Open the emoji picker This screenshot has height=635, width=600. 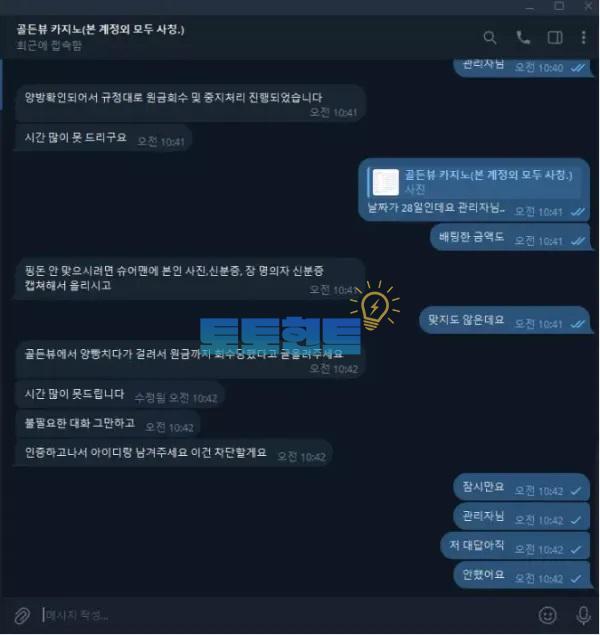tap(548, 615)
